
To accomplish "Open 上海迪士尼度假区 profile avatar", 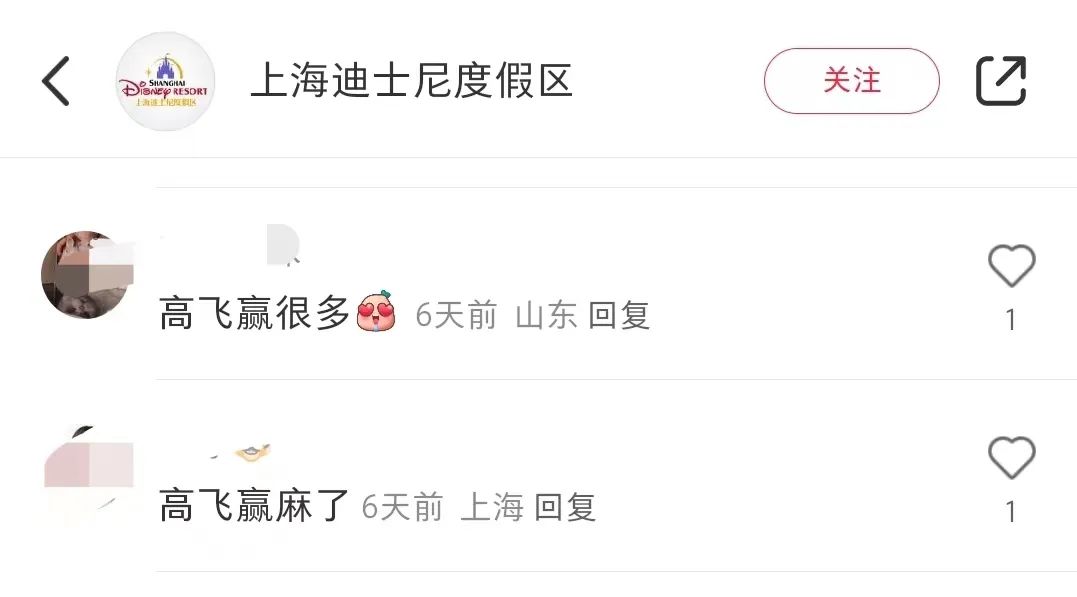I will tap(165, 82).
